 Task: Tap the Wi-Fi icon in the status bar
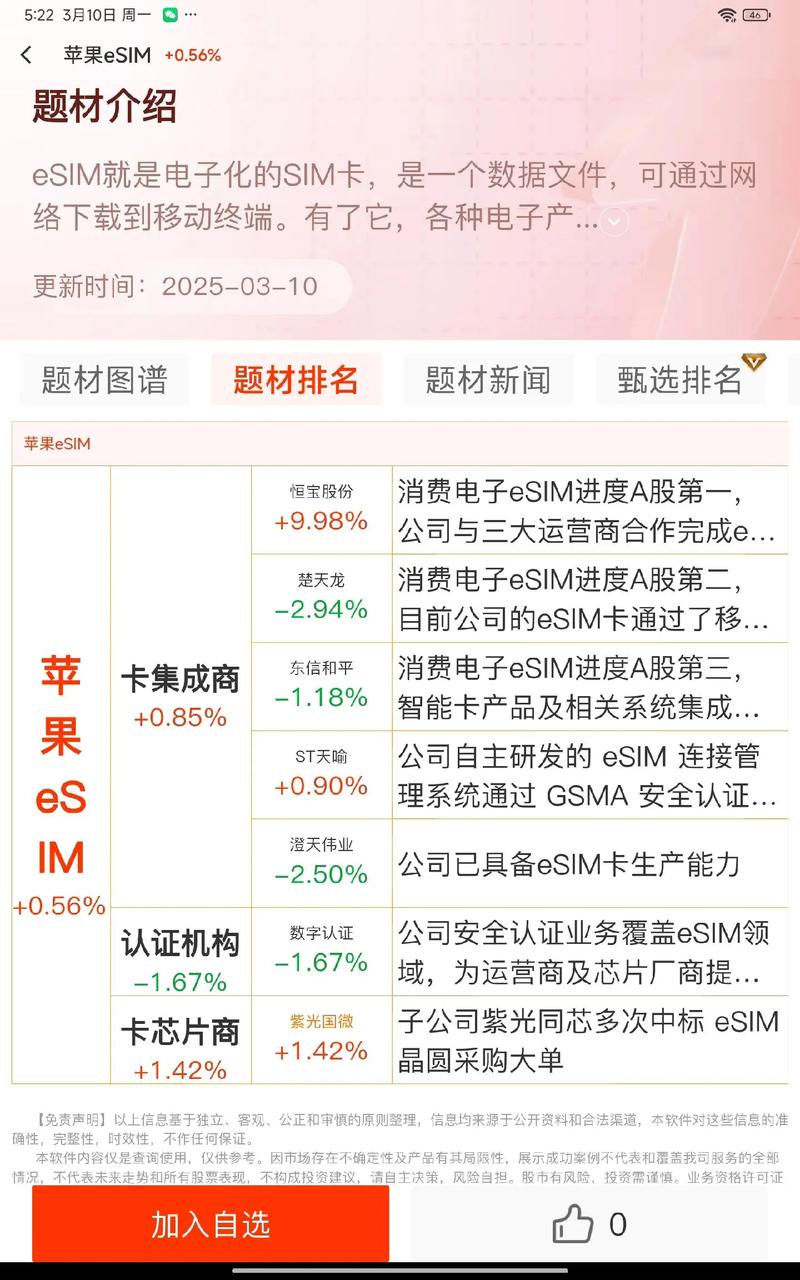(x=725, y=14)
